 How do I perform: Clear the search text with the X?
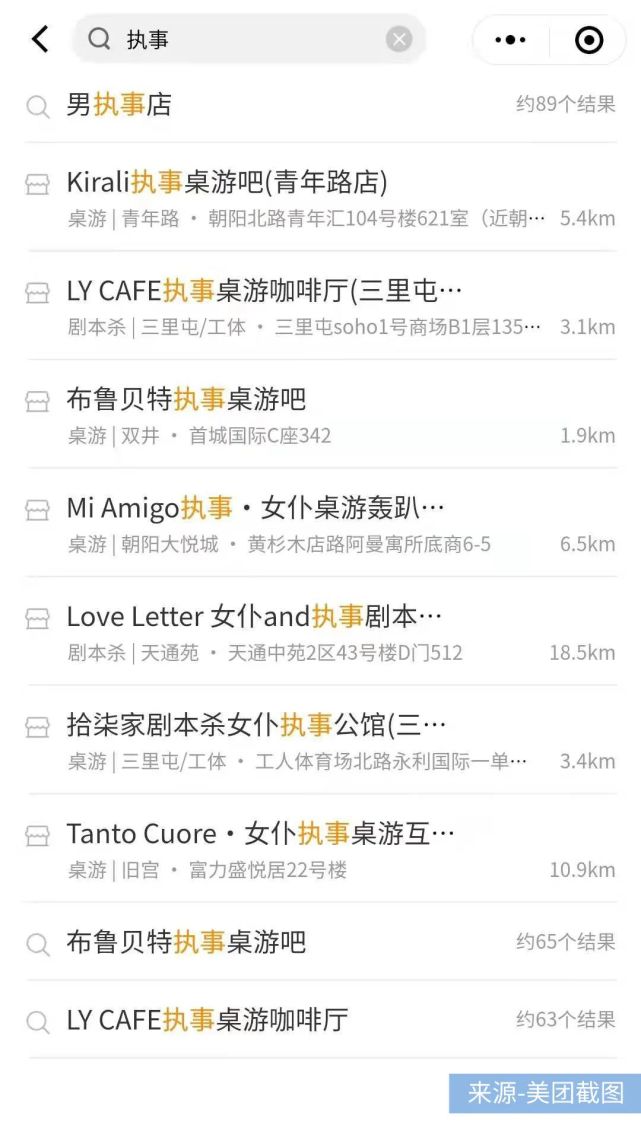tap(399, 39)
